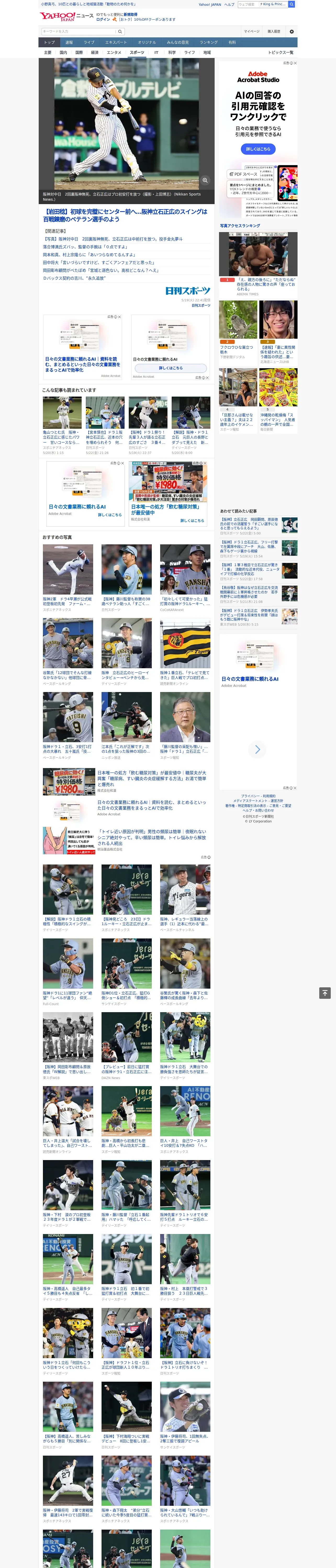The image size is (336, 1568).
Task: Tap the scroll-to-top arrow button
Action: coord(325,993)
